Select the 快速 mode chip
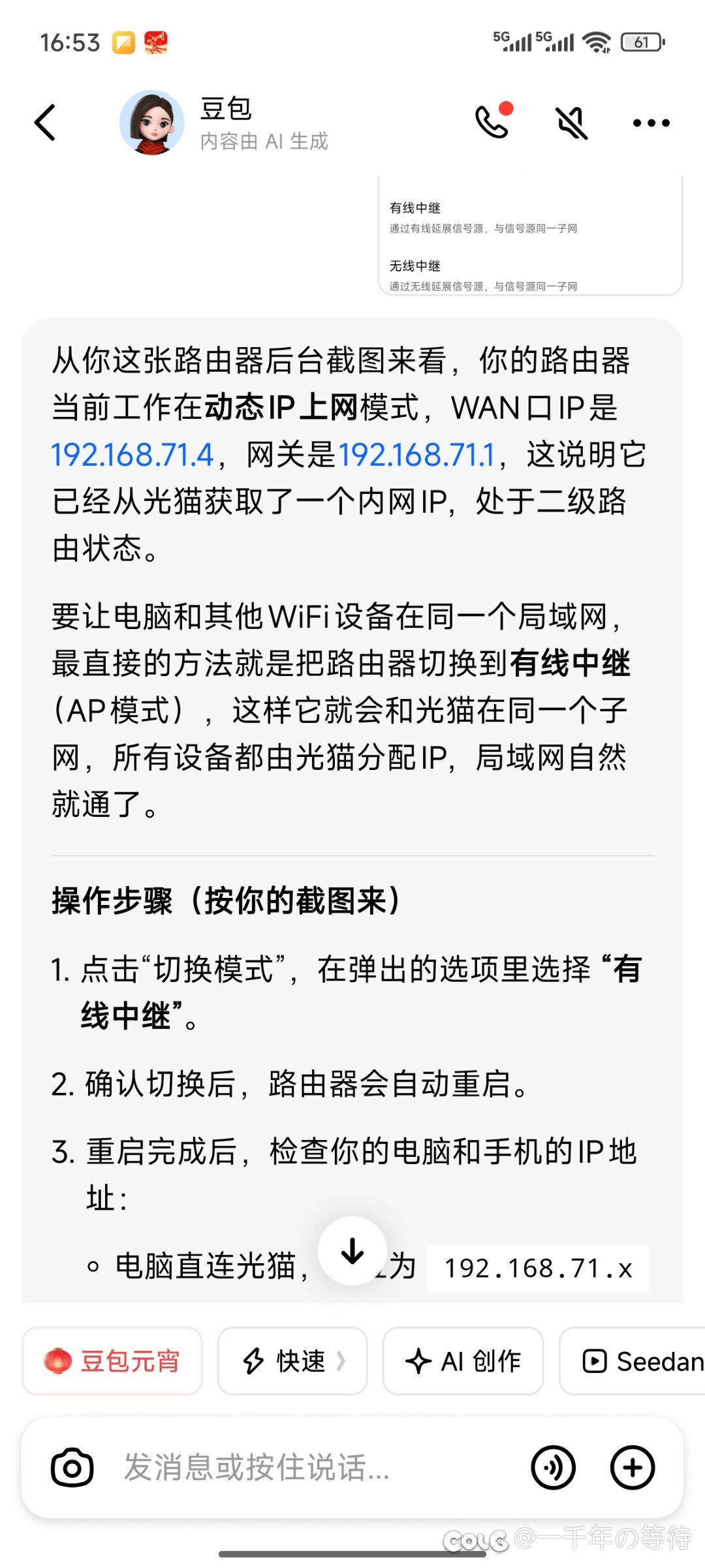 coord(292,1361)
